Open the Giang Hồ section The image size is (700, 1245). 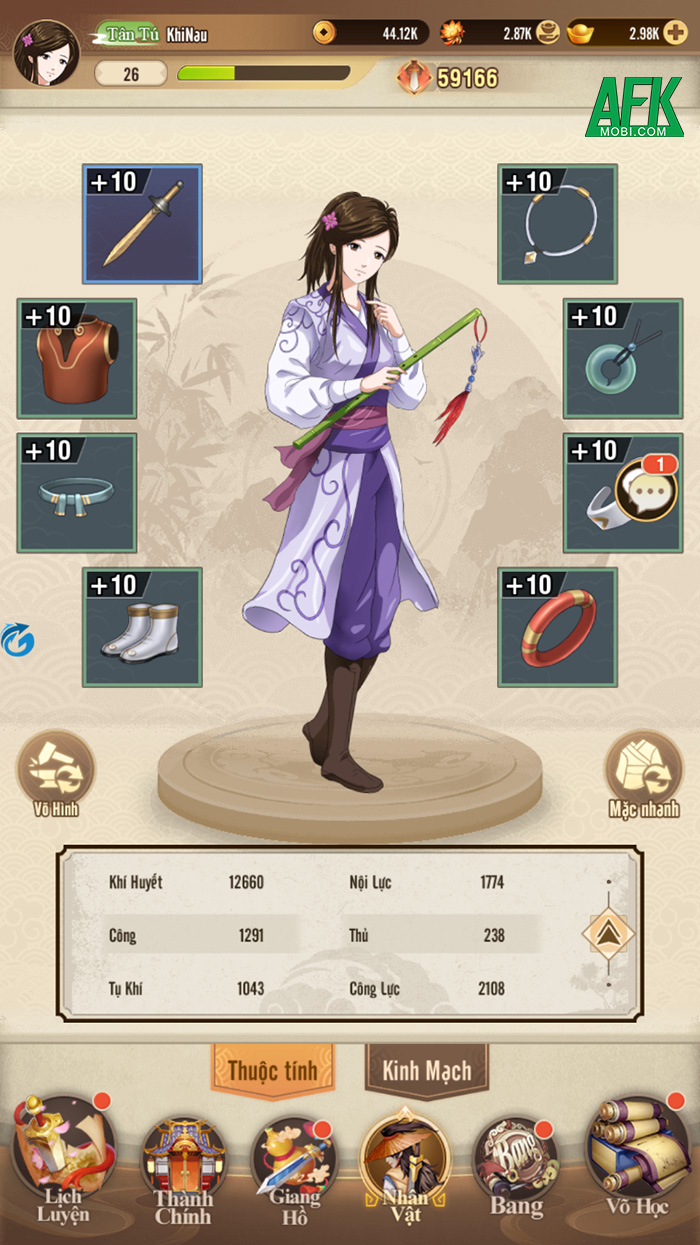tap(295, 1165)
